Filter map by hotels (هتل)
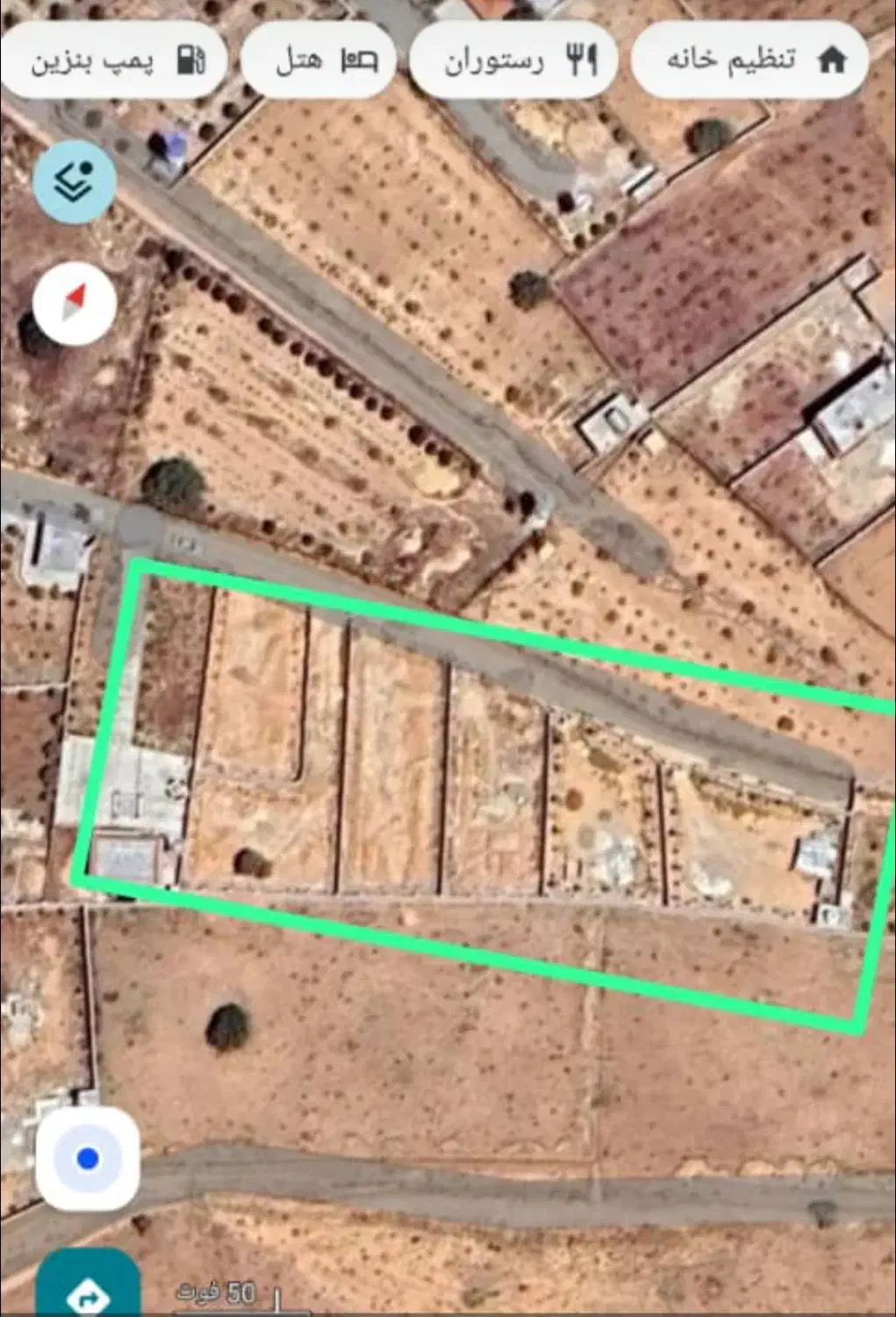896x1317 pixels. click(319, 61)
